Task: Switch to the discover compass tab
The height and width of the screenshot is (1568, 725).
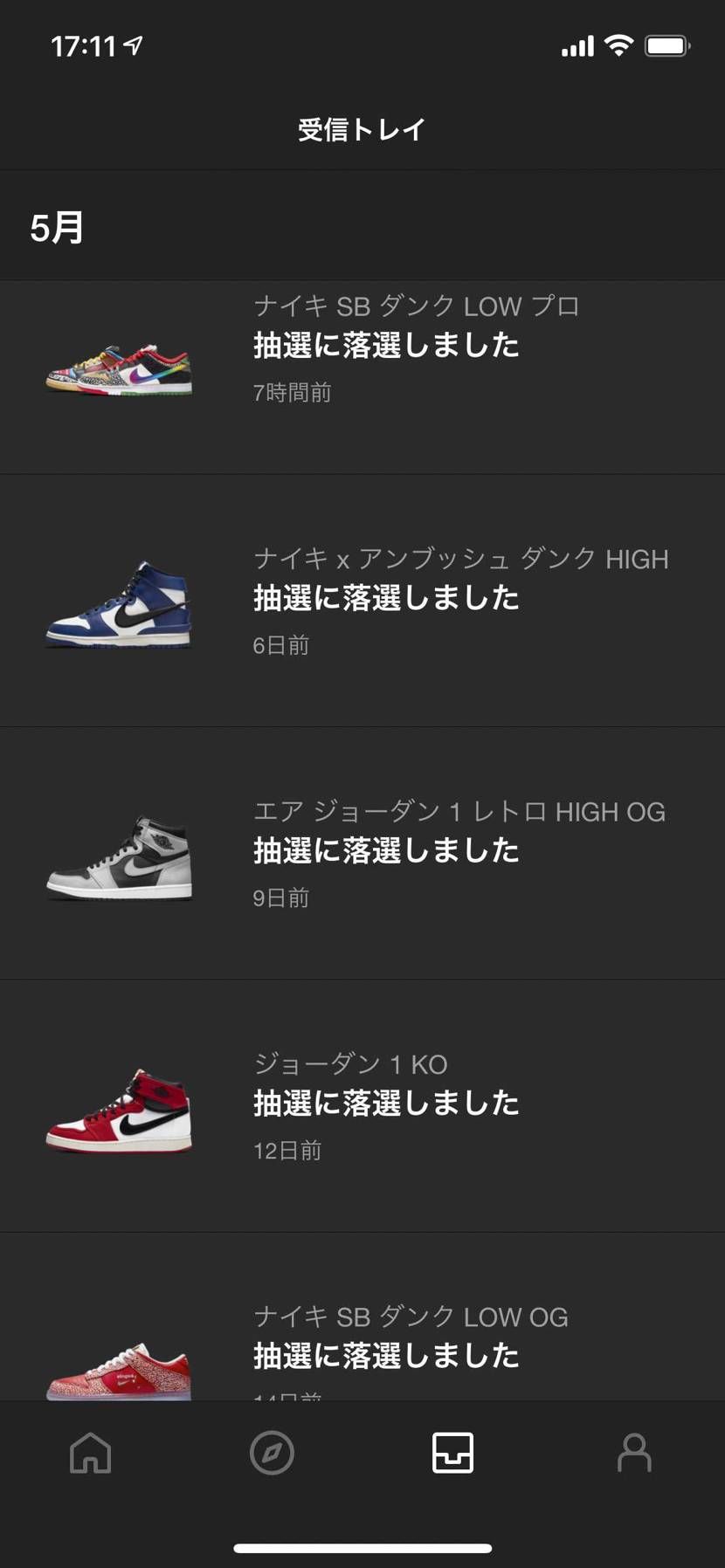Action: tap(272, 1454)
